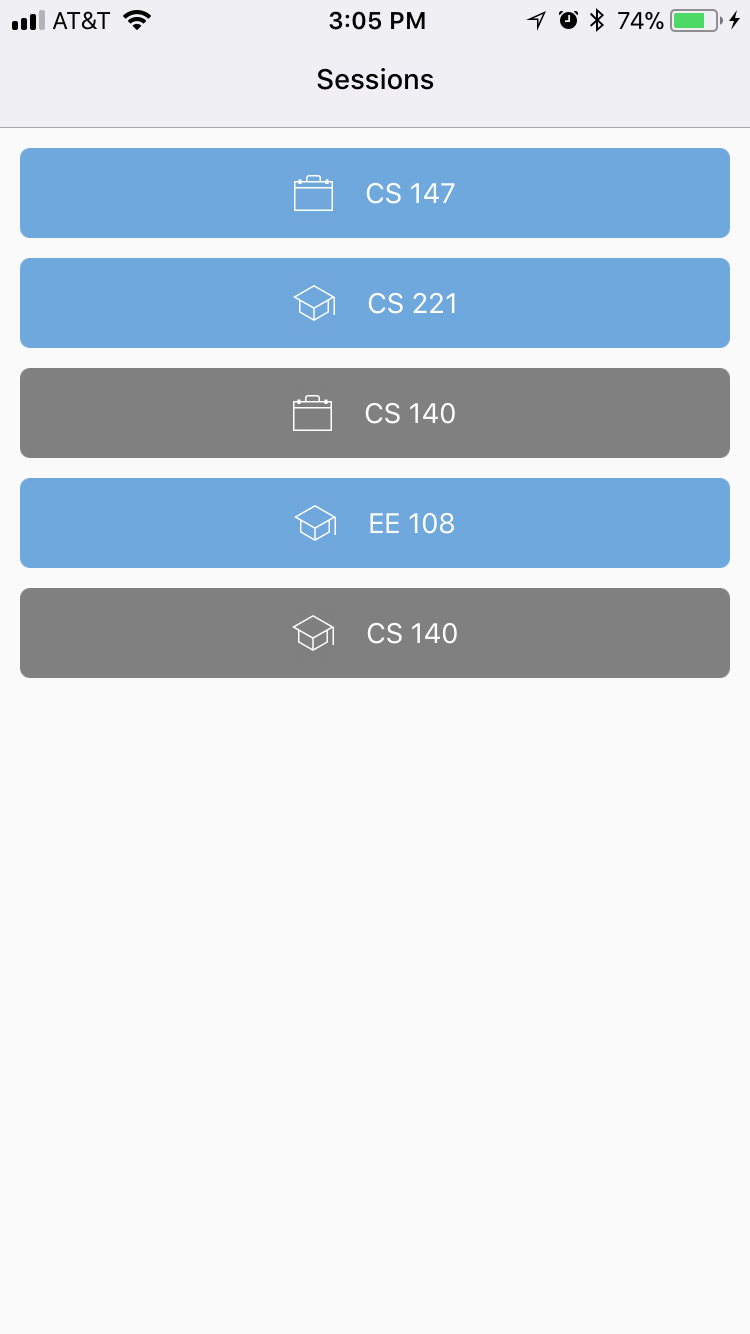The image size is (750, 1334).
Task: Open the gray CS 140 session with graduation cap
Action: click(375, 633)
